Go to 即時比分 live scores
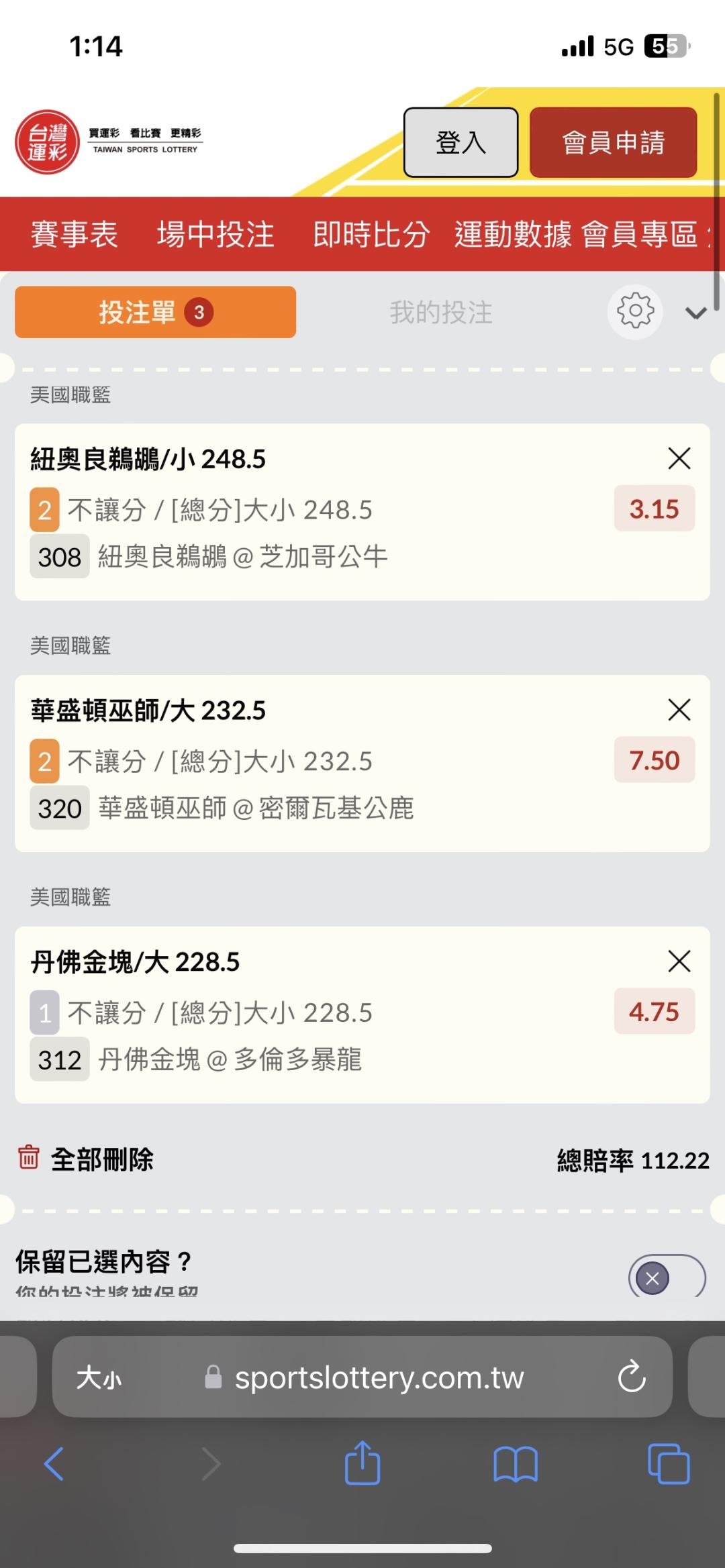Viewport: 725px width, 1568px height. coord(371,234)
